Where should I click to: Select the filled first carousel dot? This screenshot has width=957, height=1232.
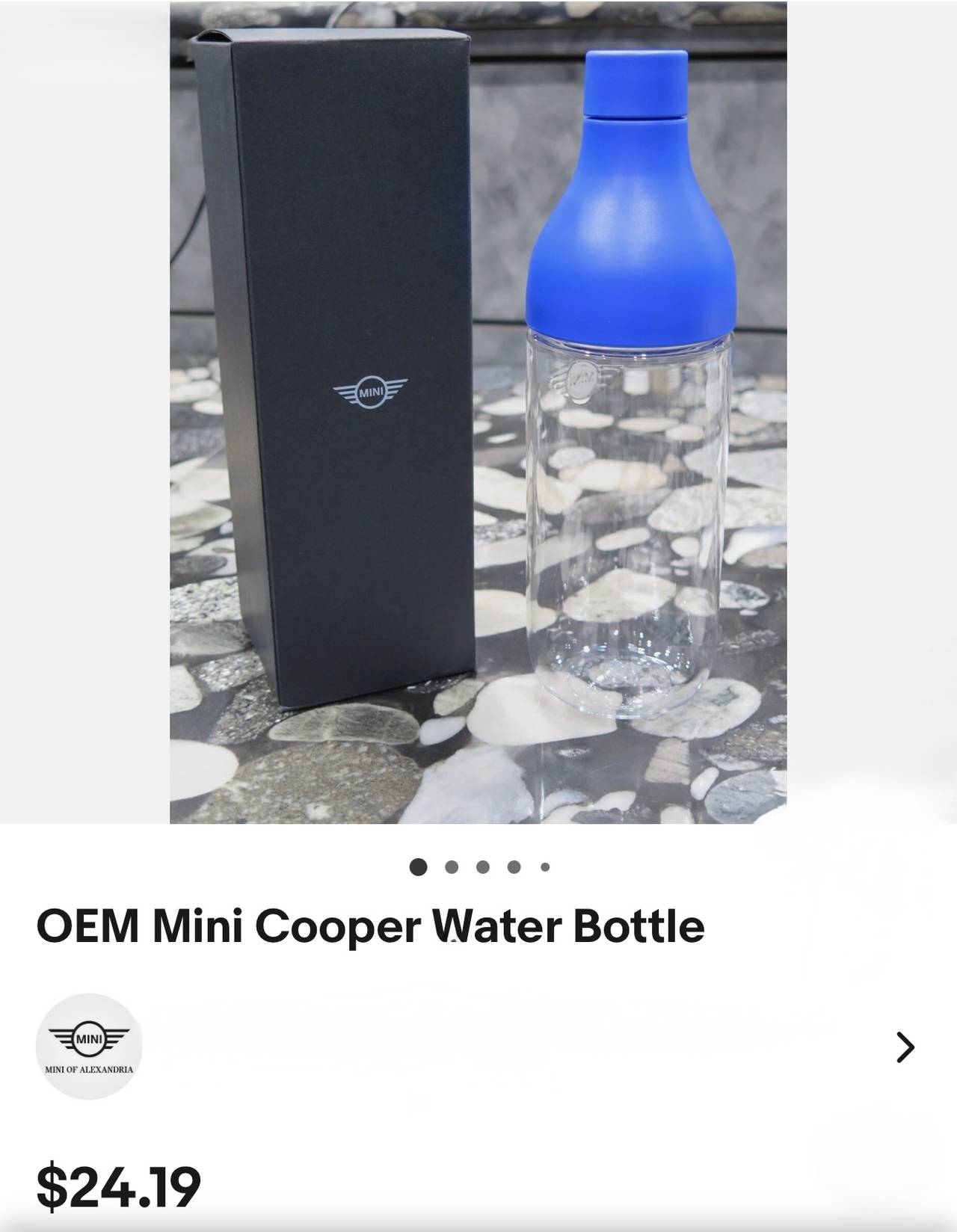pyautogui.click(x=416, y=867)
